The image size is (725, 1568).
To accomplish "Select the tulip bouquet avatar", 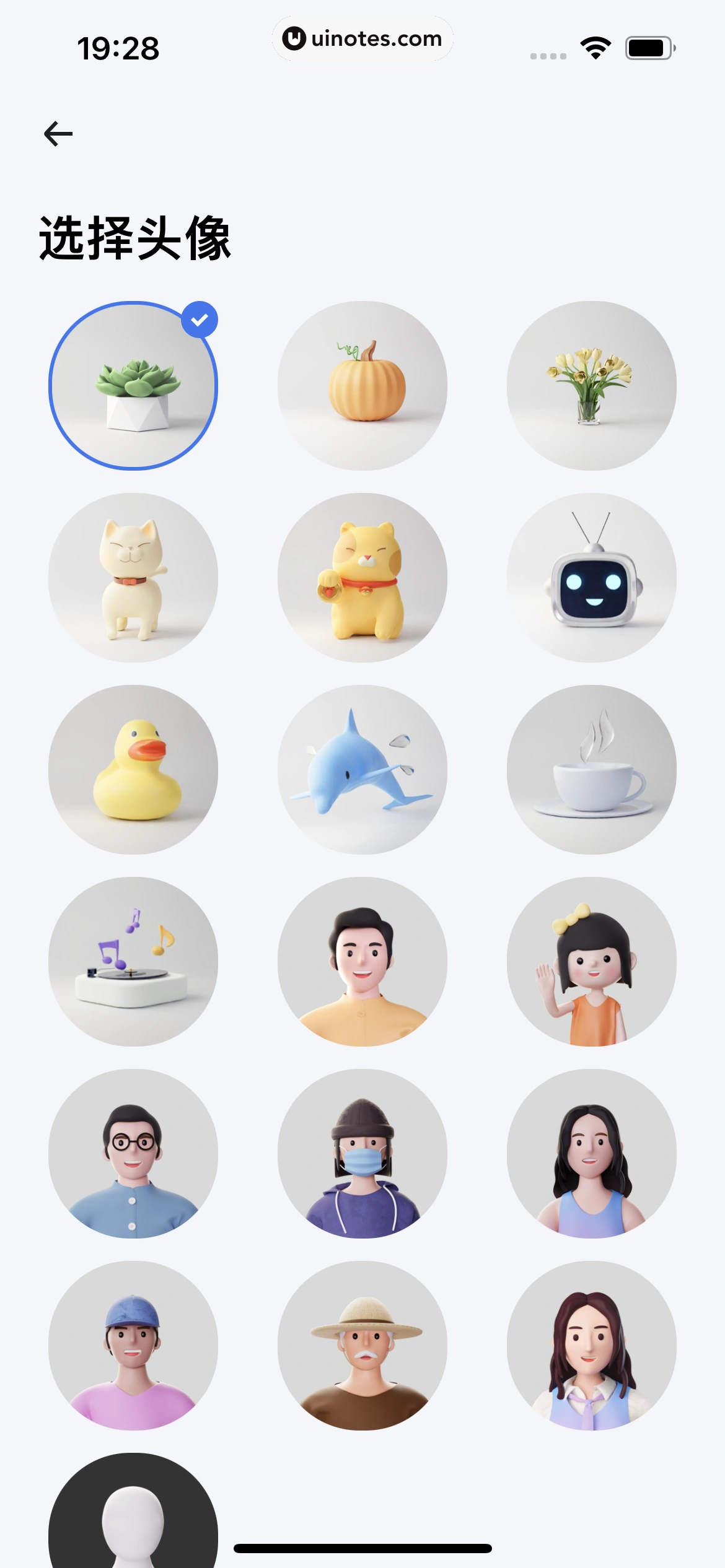I will [x=592, y=384].
